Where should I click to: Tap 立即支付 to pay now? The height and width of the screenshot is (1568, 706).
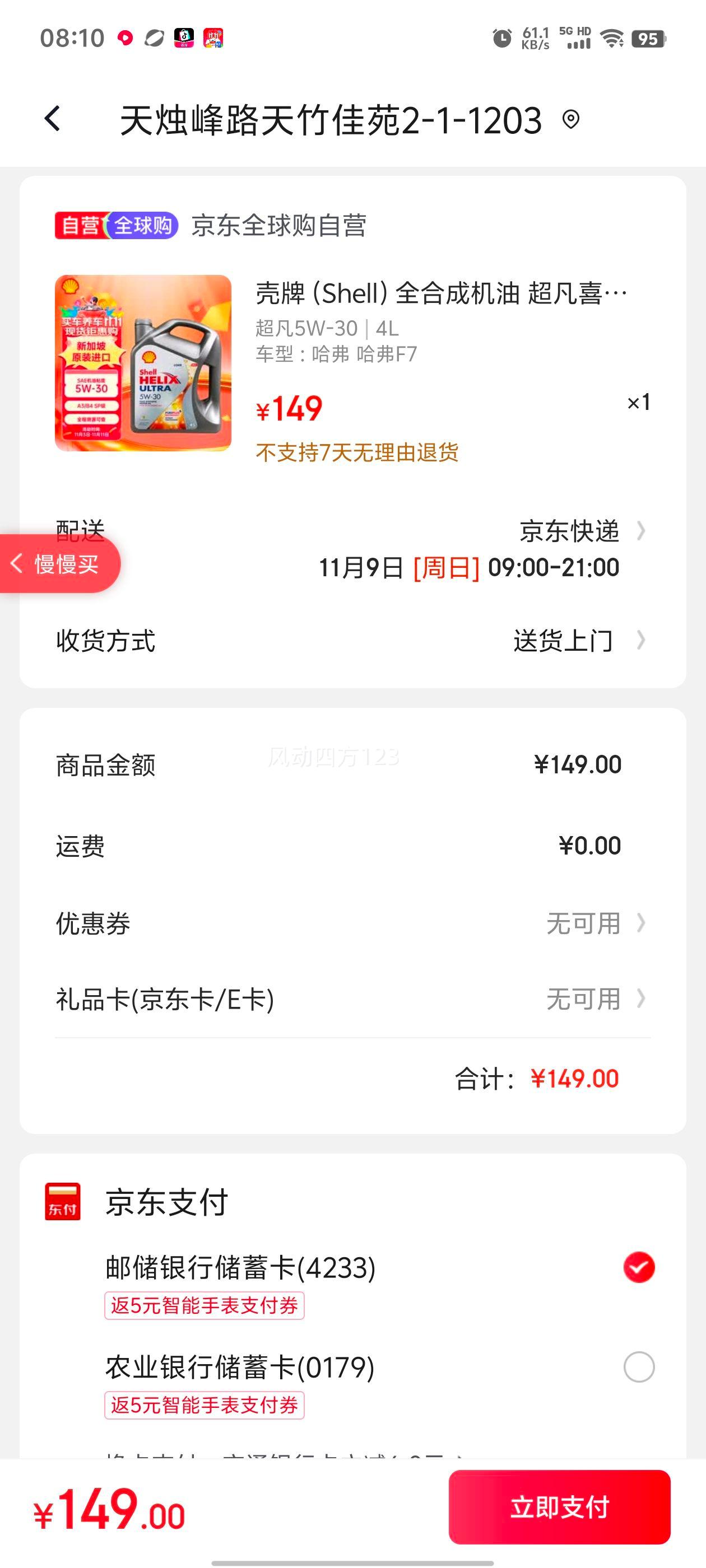click(x=559, y=1507)
